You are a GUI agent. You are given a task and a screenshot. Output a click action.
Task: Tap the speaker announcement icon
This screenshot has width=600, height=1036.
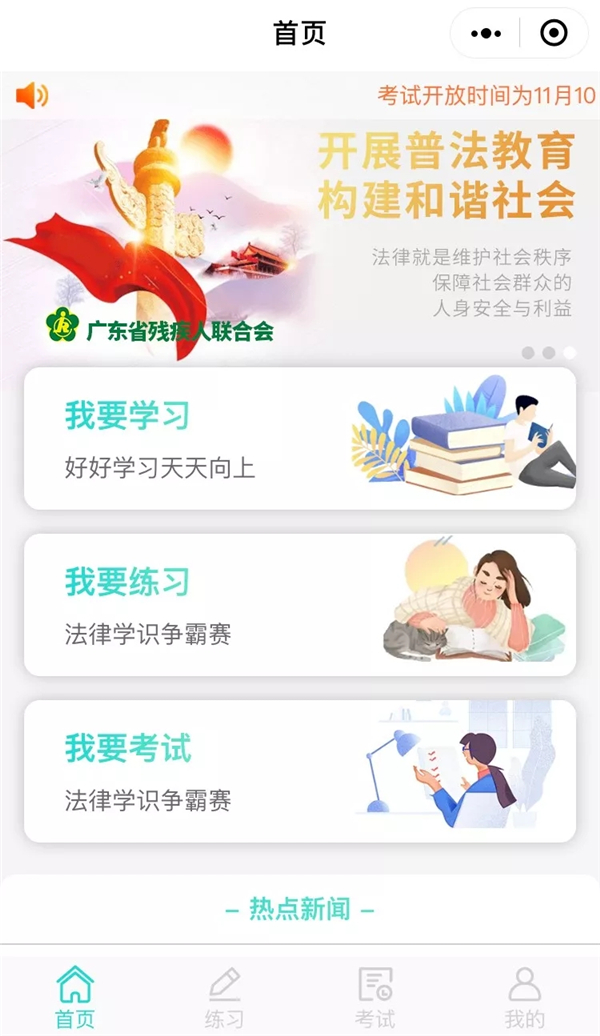click(32, 96)
